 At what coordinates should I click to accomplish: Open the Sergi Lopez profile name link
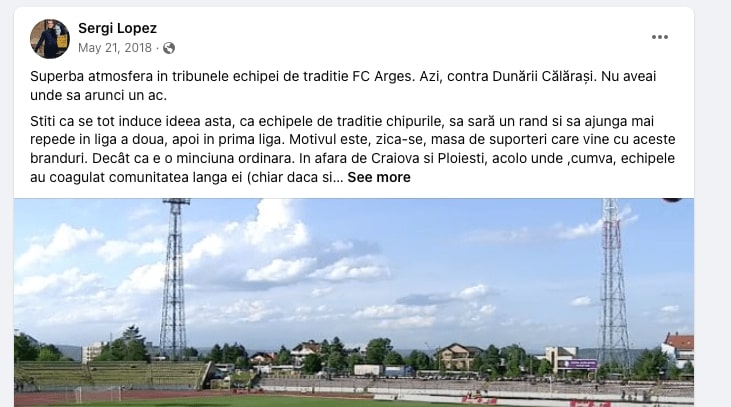click(118, 28)
